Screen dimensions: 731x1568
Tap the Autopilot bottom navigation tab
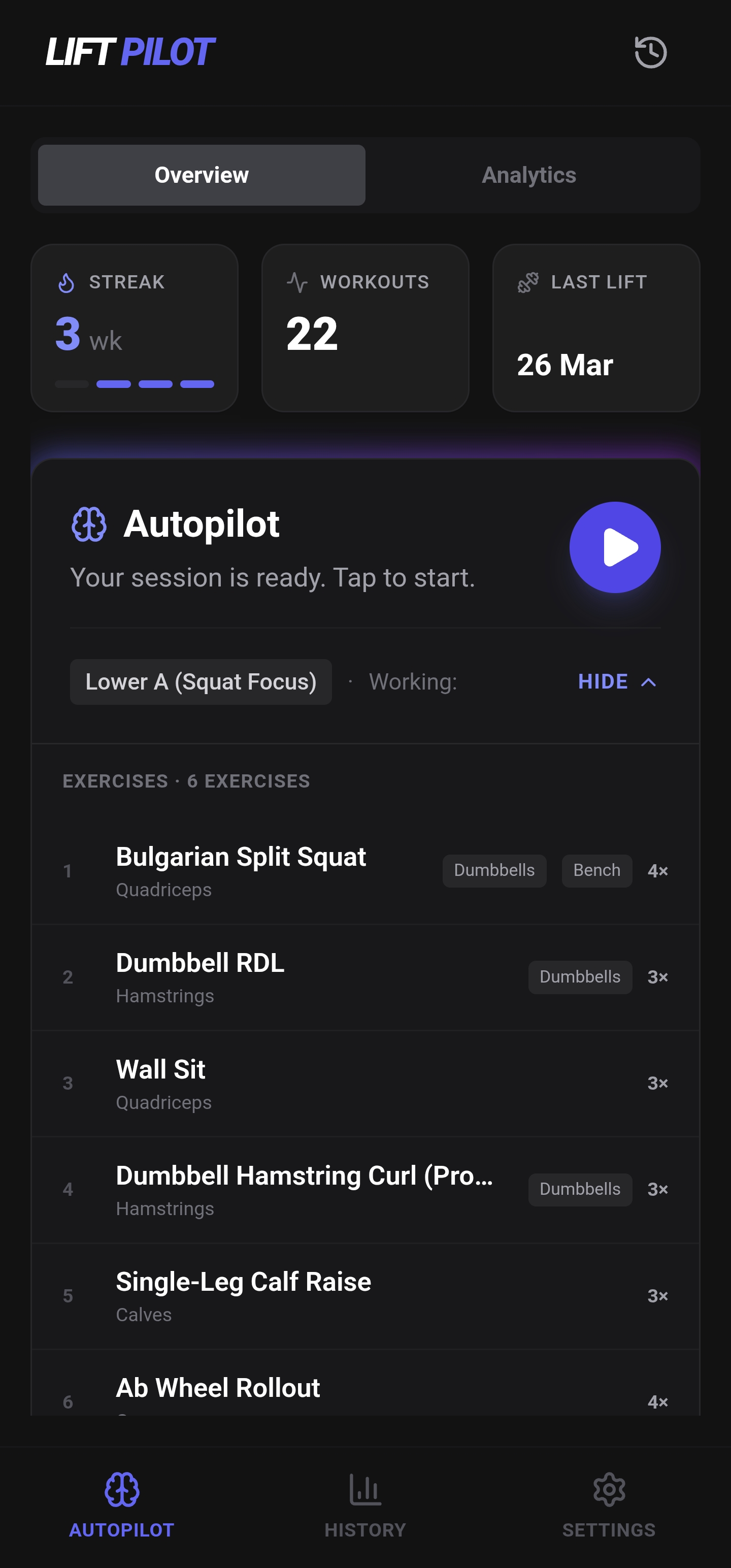click(122, 1504)
